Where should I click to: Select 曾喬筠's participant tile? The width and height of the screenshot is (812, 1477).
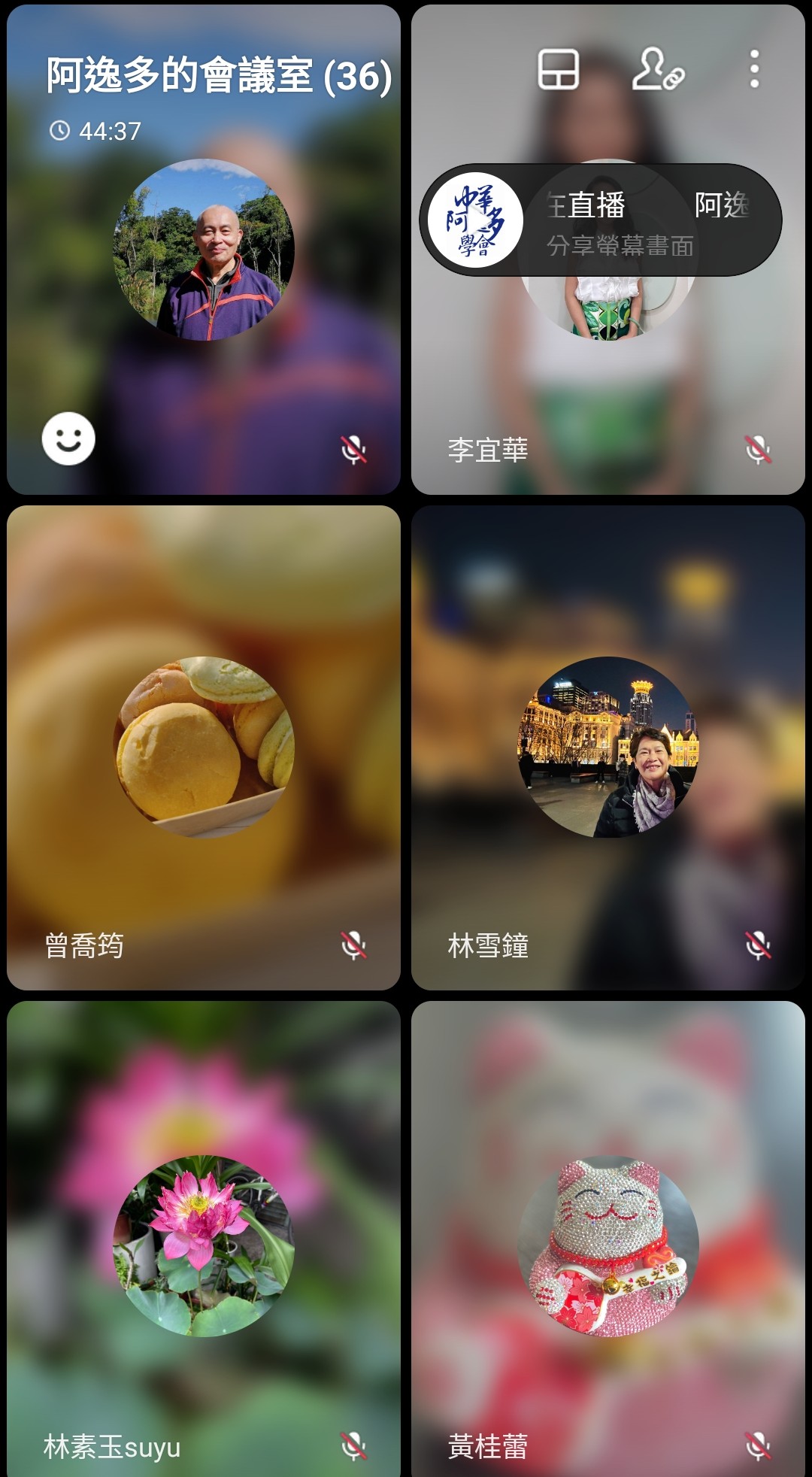203,747
